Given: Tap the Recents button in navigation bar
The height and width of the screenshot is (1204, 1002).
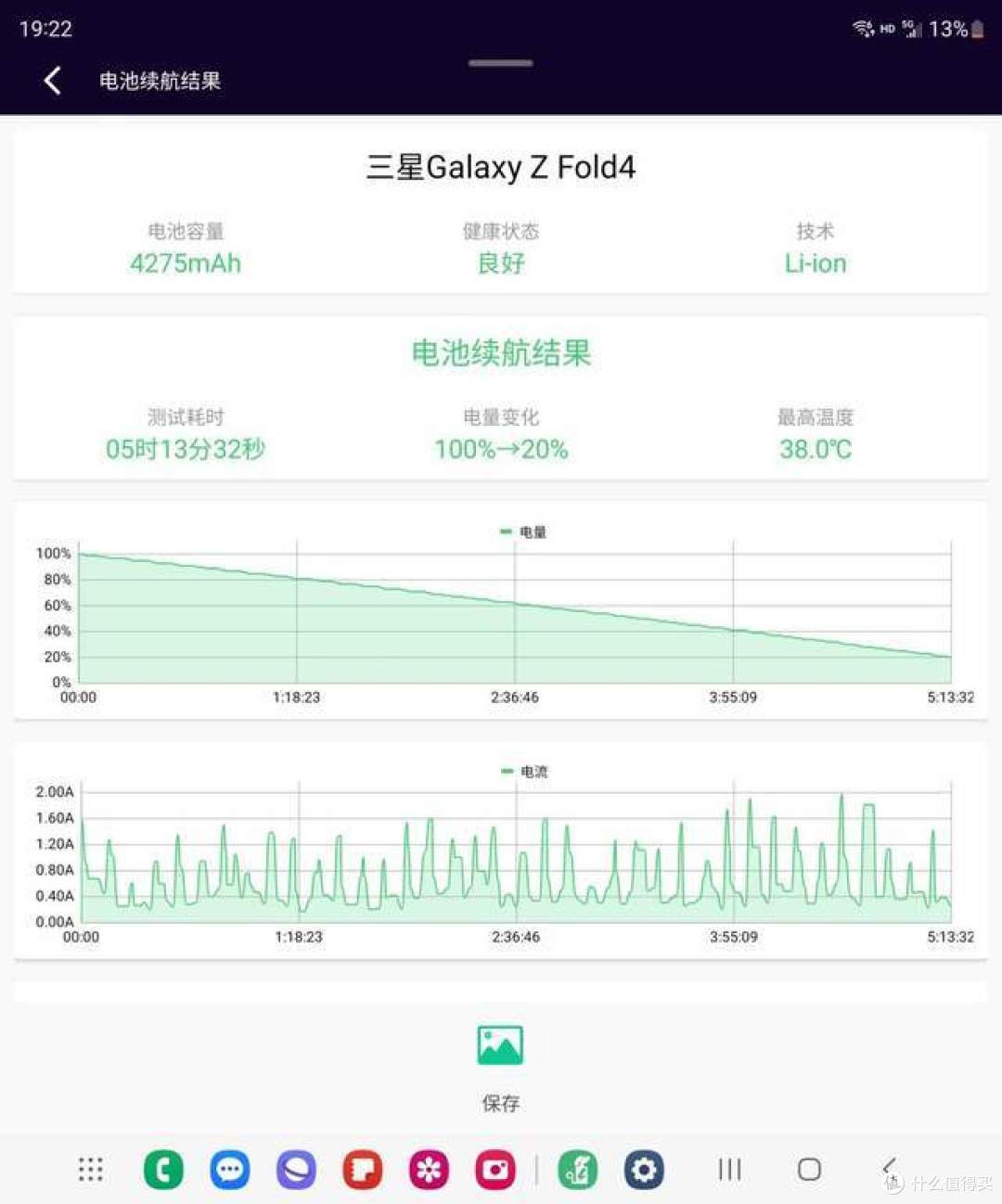Looking at the screenshot, I should 730,1169.
